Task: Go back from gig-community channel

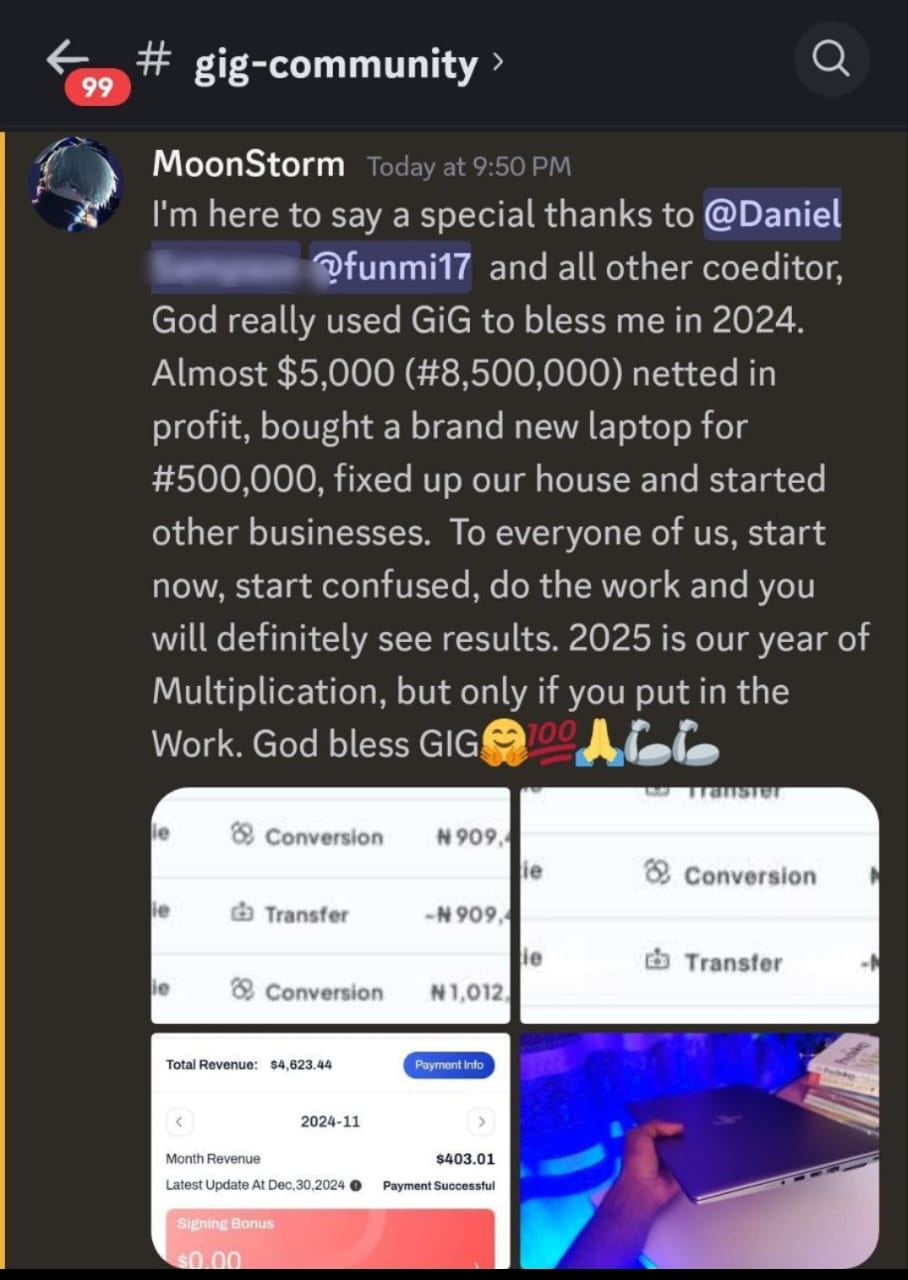Action: [x=68, y=60]
